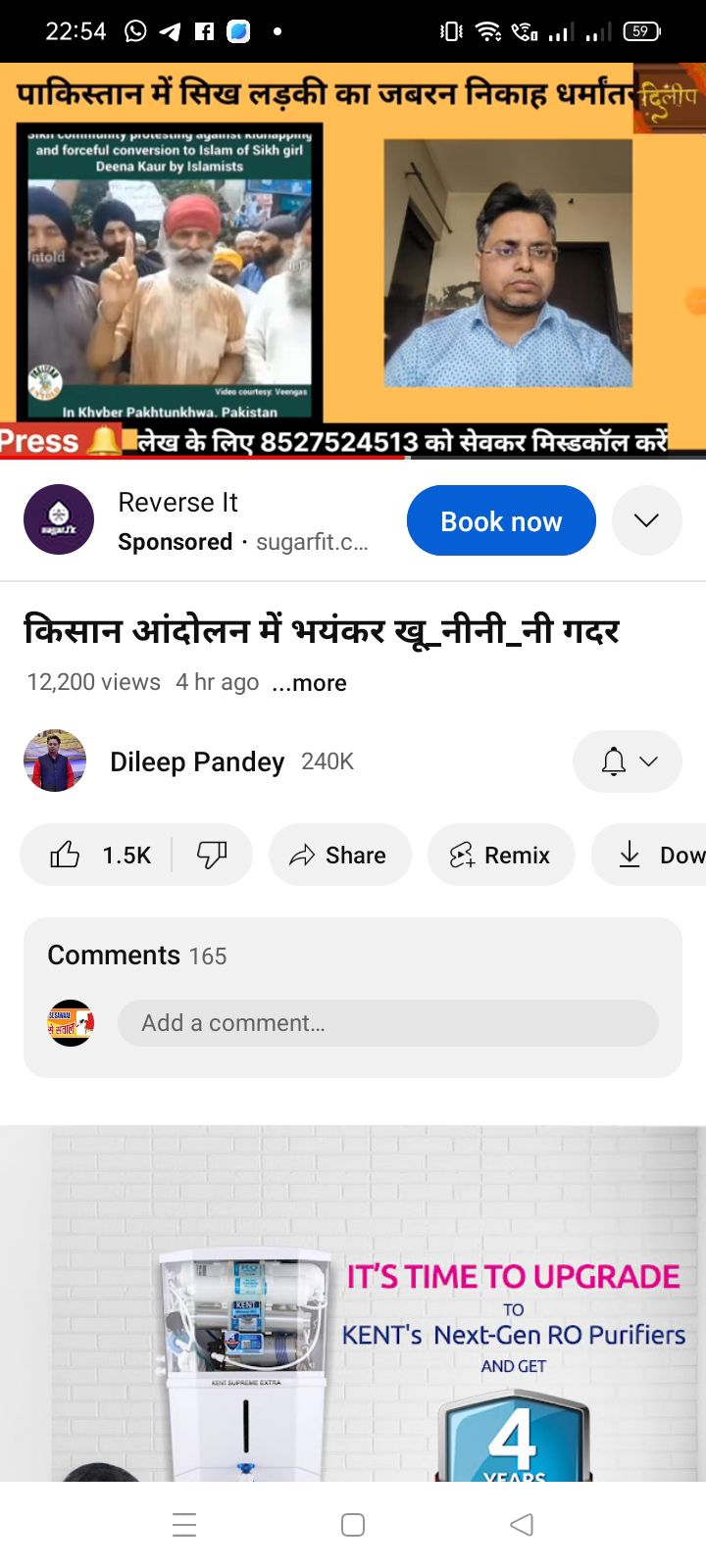Tap Book now on the Reverse It ad
The height and width of the screenshot is (1568, 706).
501,520
